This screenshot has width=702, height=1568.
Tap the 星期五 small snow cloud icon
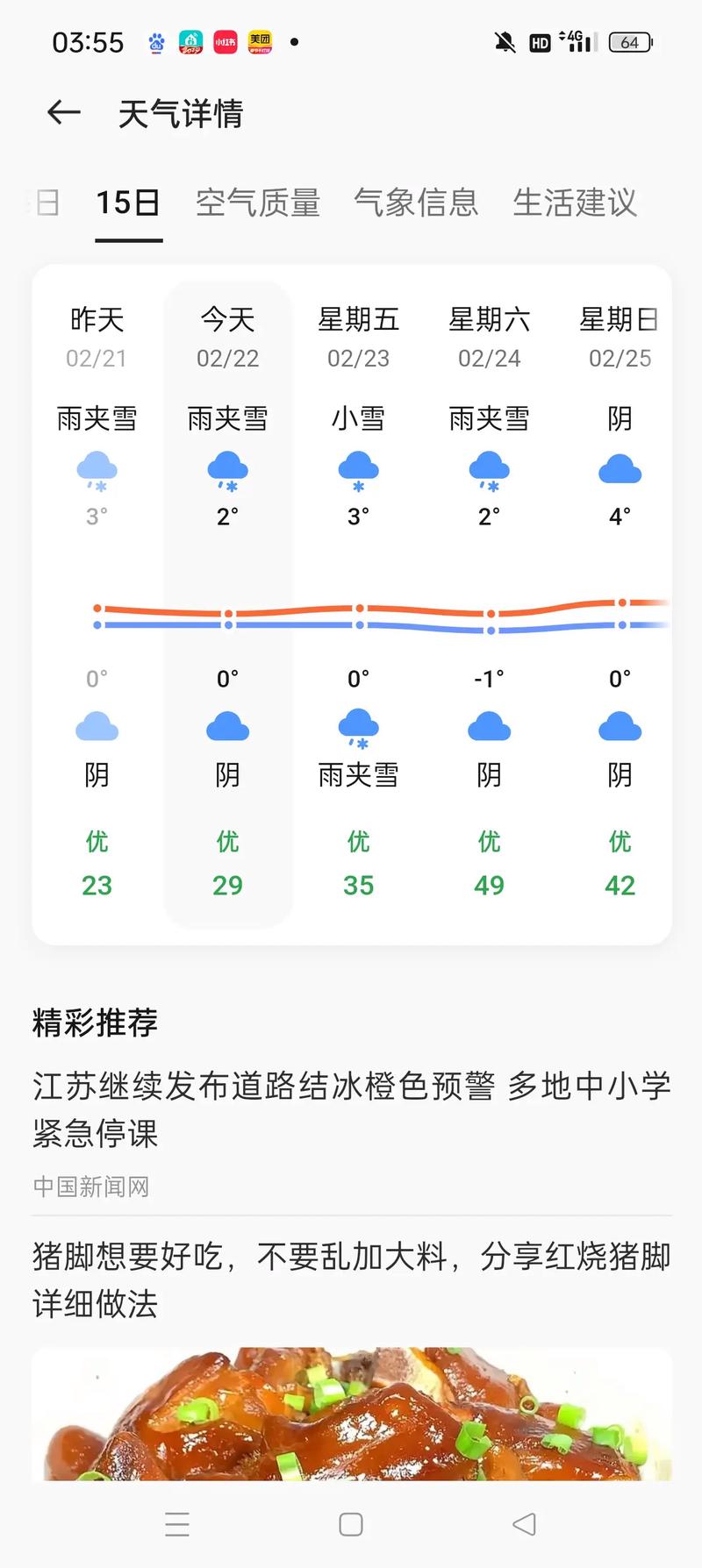pos(357,469)
